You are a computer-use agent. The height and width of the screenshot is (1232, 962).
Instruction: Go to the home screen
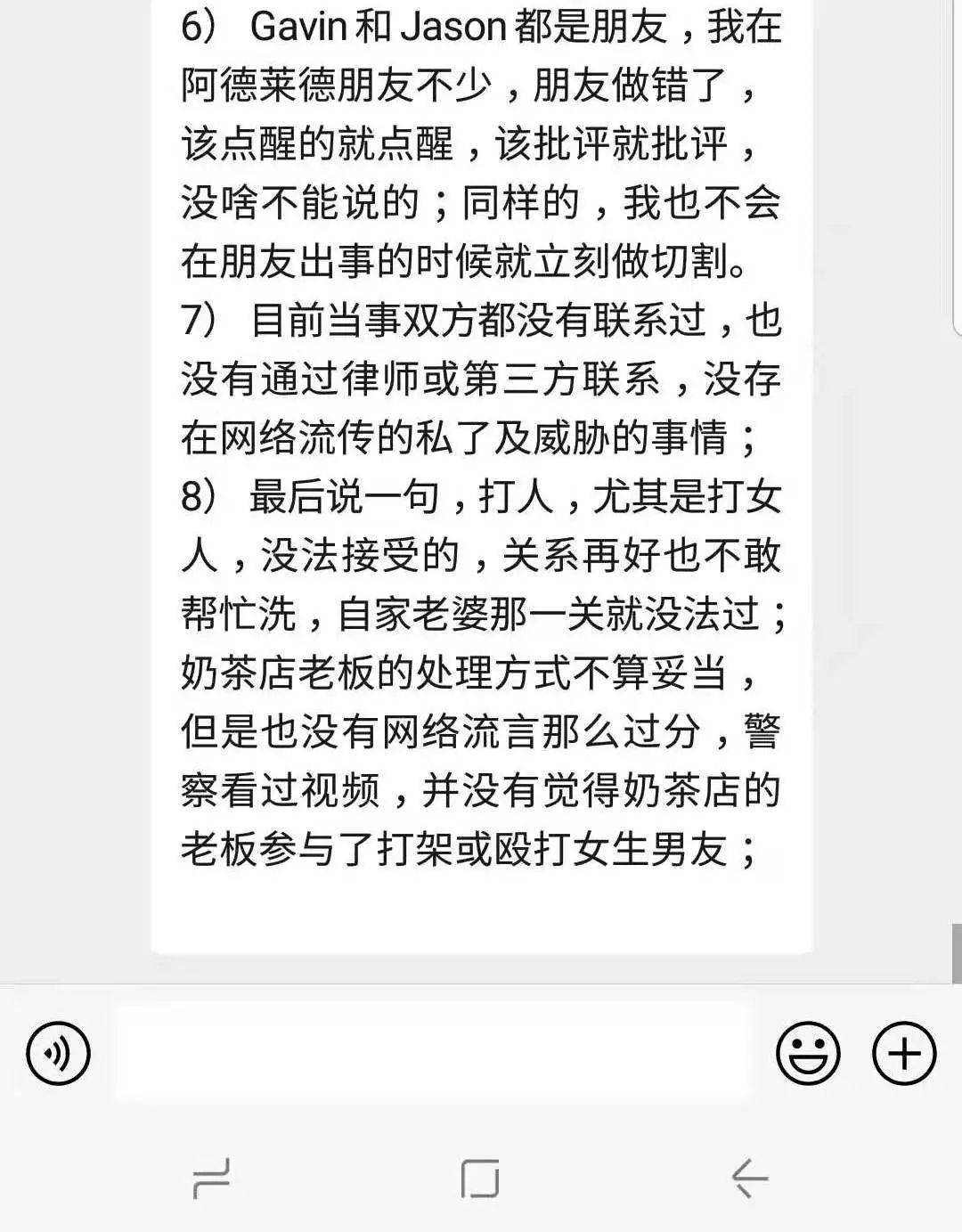tap(480, 1179)
